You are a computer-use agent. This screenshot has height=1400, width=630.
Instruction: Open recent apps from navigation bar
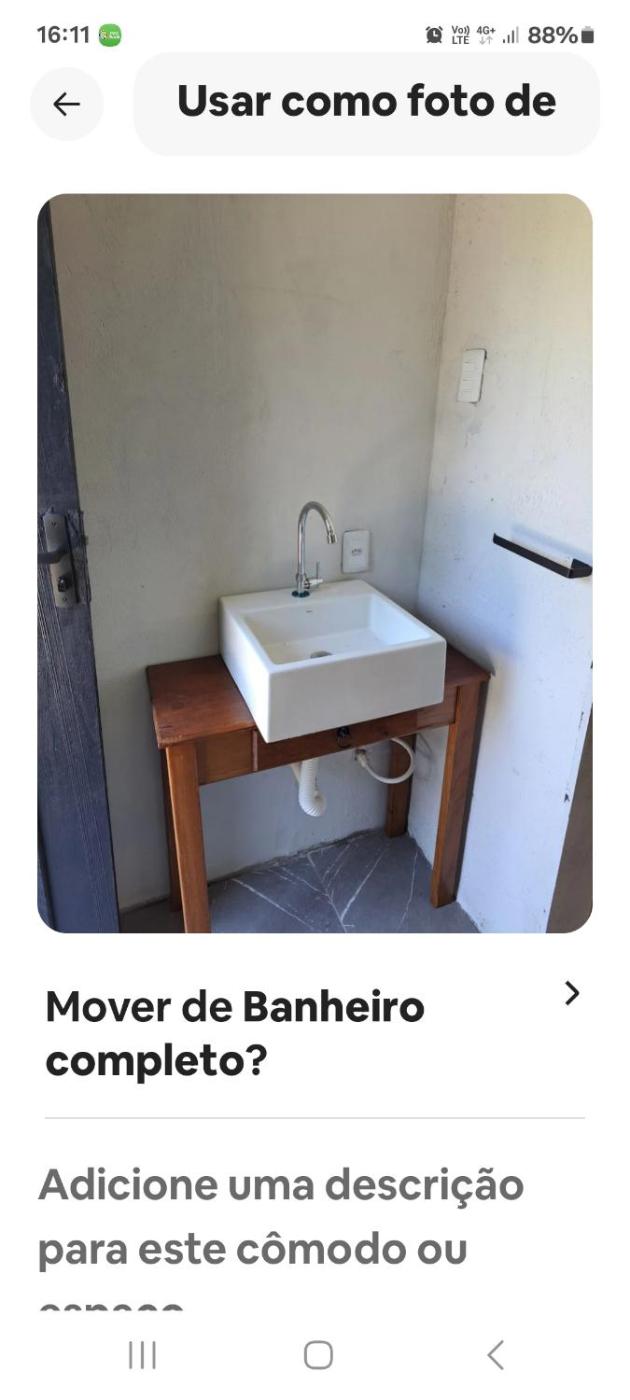pyautogui.click(x=142, y=1355)
